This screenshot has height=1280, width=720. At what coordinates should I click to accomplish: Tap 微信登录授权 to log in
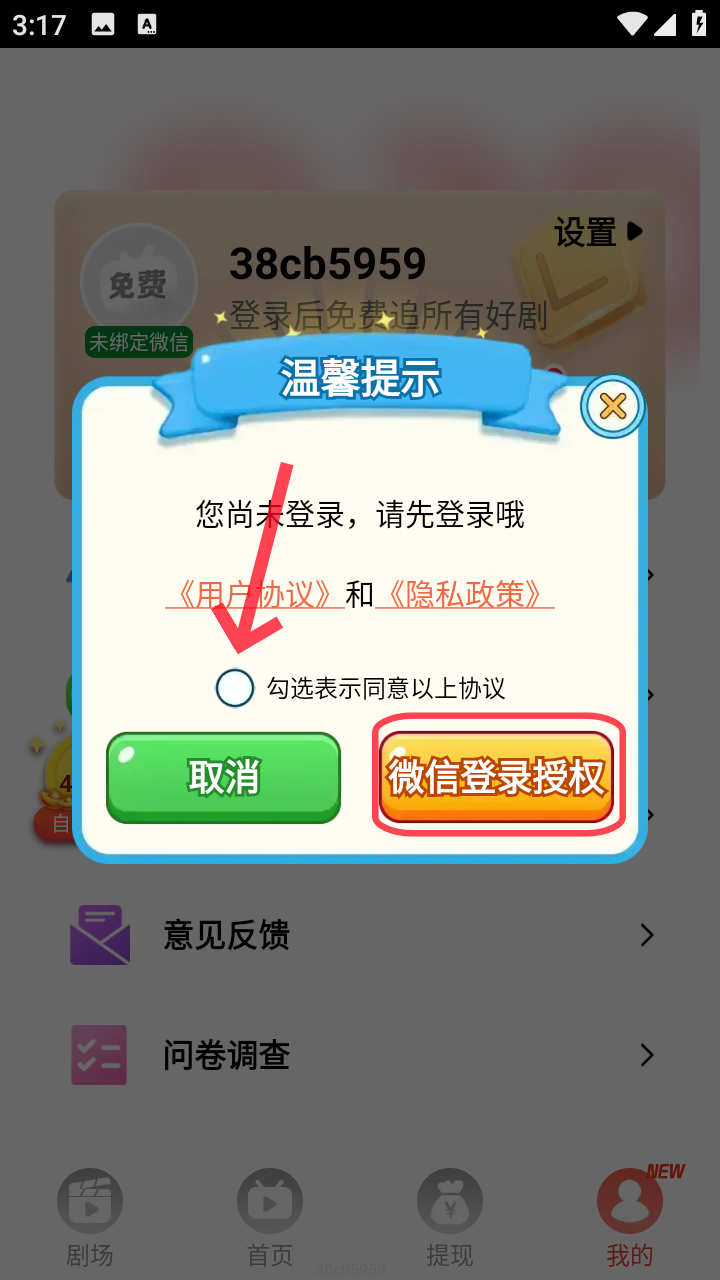pos(497,777)
